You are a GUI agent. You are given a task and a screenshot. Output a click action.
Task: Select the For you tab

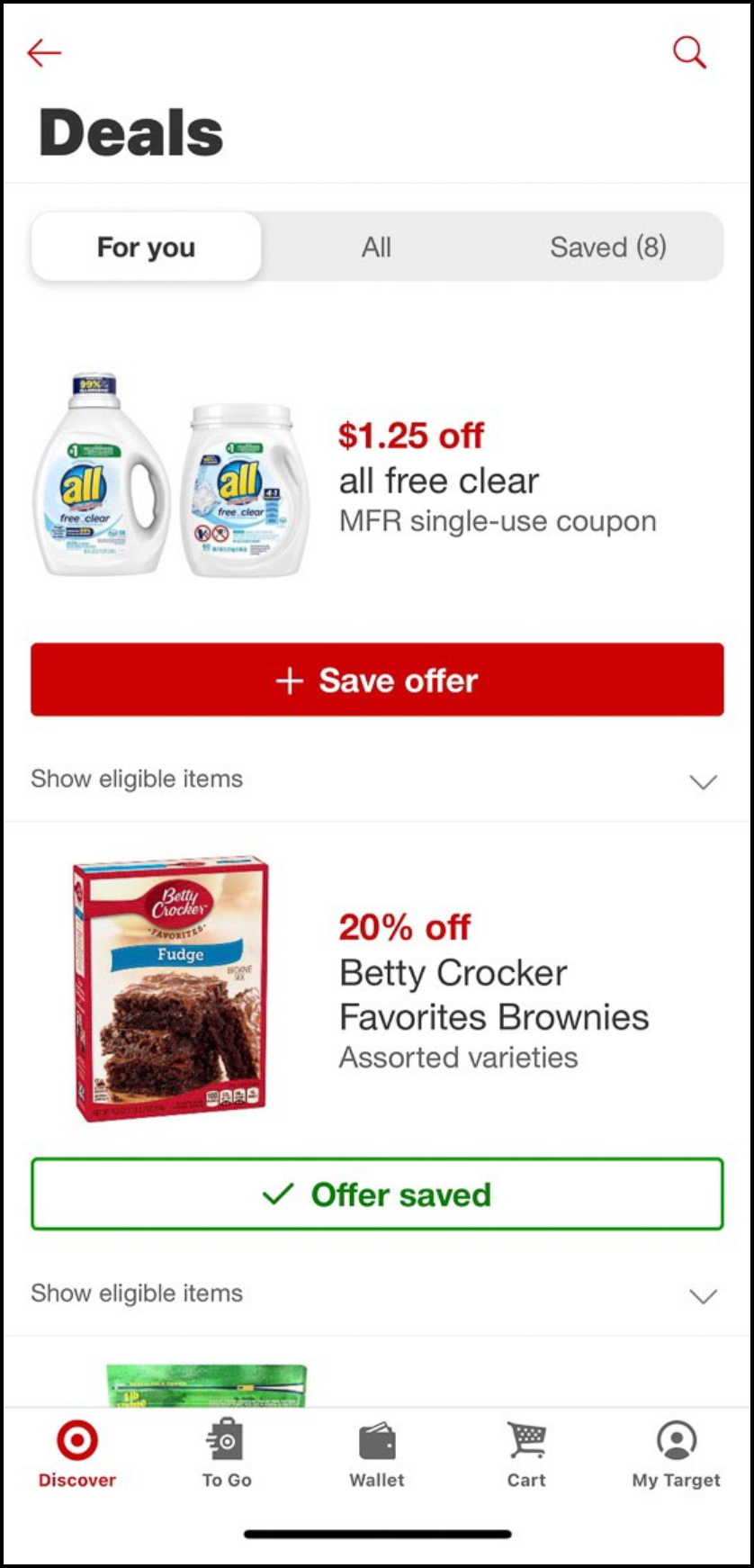click(146, 247)
